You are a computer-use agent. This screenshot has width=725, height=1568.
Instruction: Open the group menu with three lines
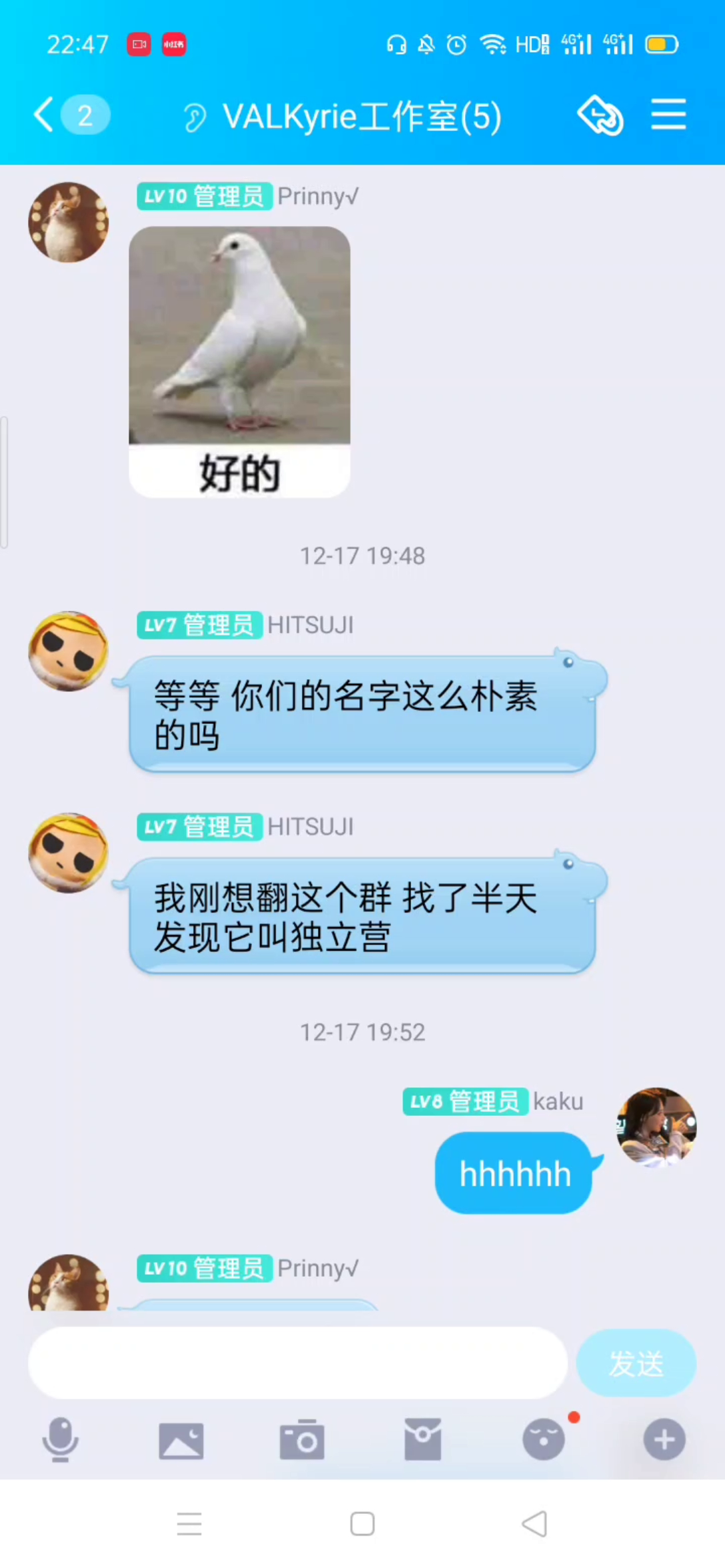[x=668, y=115]
